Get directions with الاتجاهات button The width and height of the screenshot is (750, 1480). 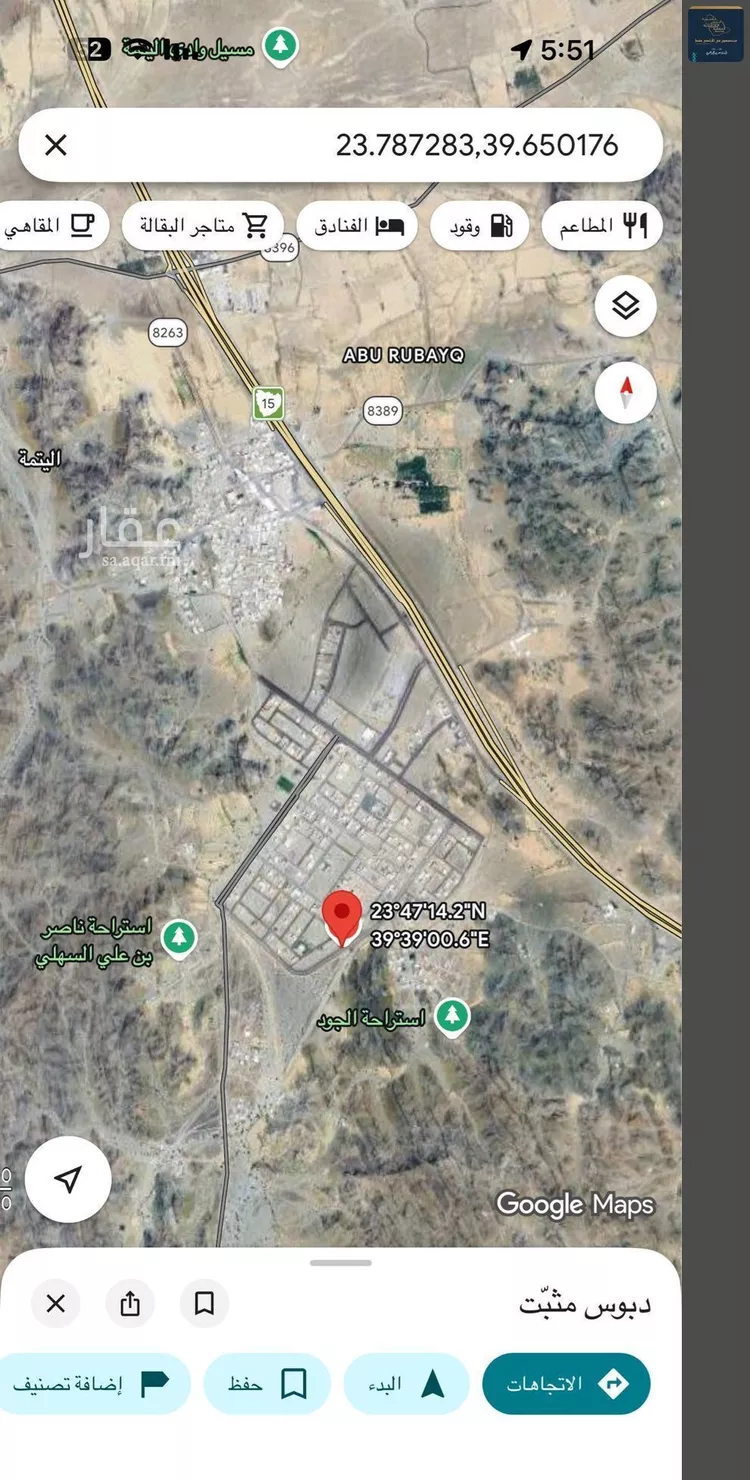coord(566,1384)
